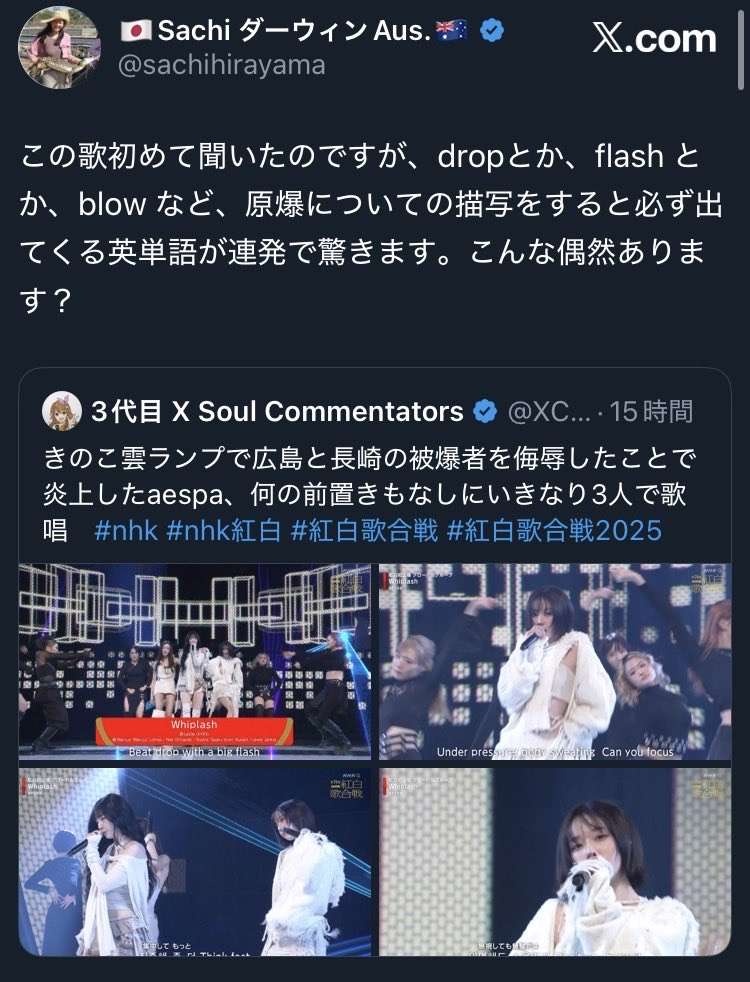Open the #紅白歌合戦 hashtag

(364, 530)
